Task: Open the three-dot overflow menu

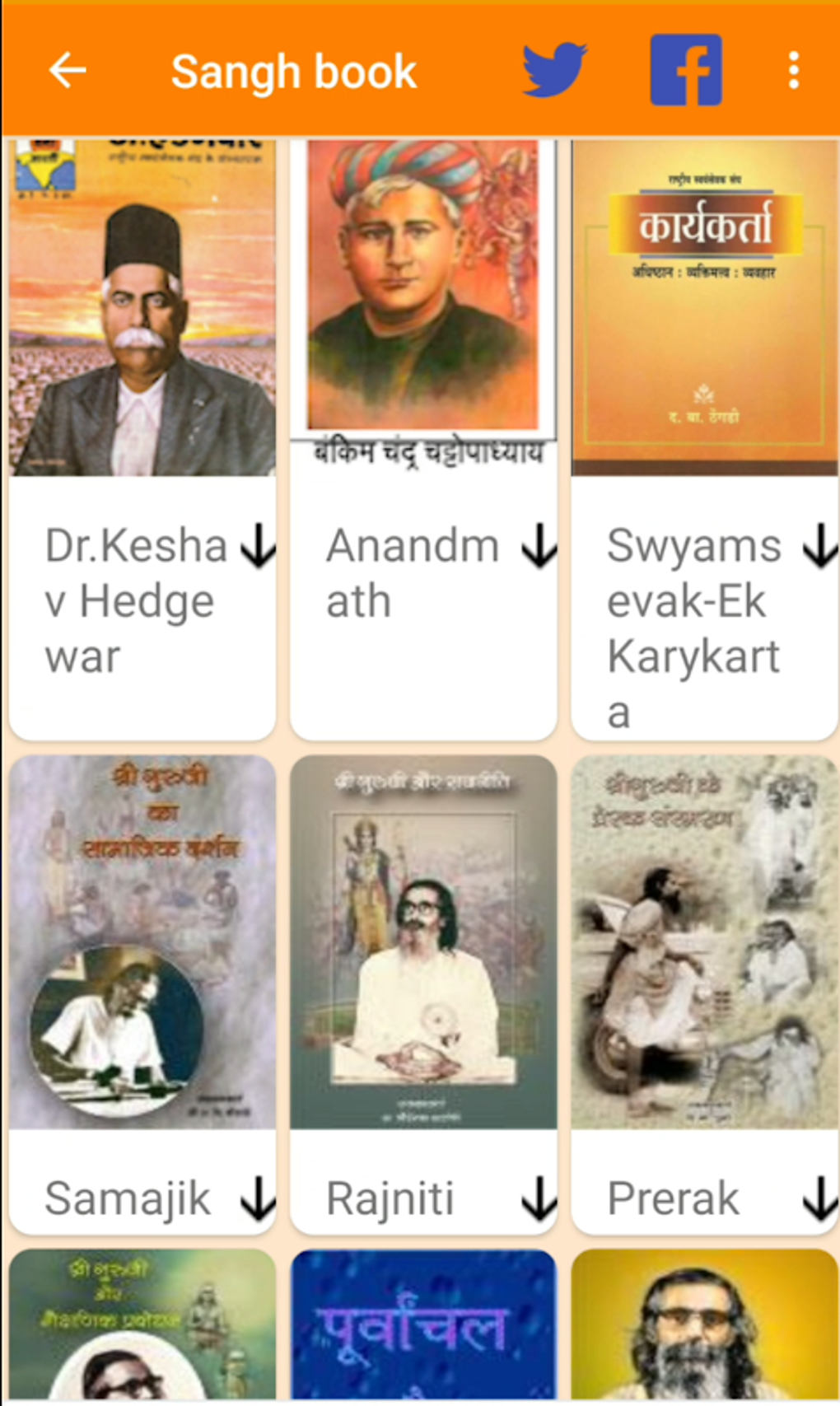Action: pyautogui.click(x=793, y=71)
